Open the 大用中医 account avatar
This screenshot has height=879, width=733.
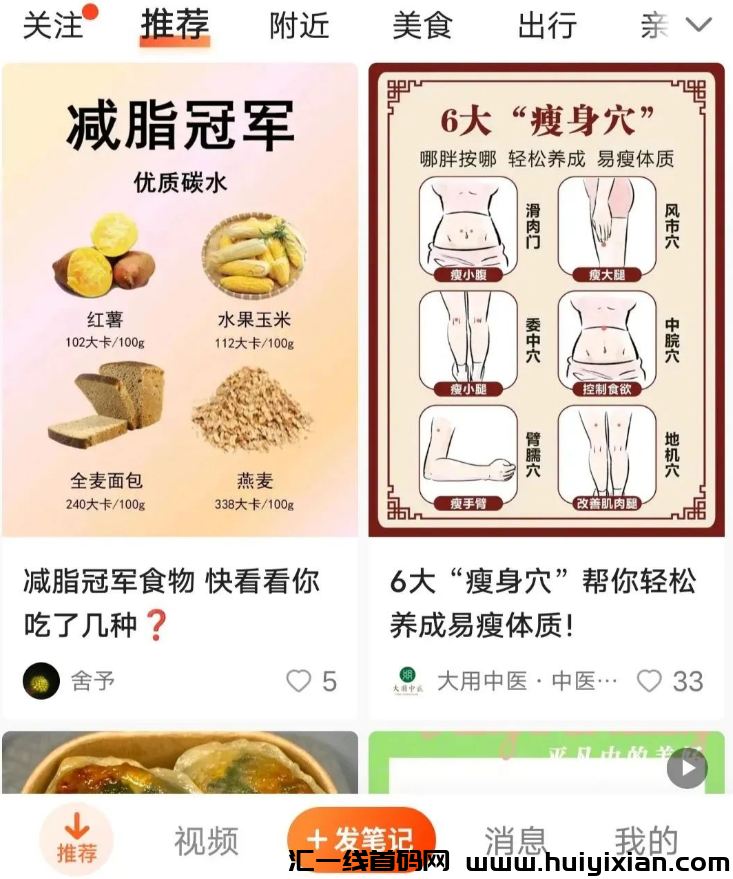pyautogui.click(x=408, y=681)
